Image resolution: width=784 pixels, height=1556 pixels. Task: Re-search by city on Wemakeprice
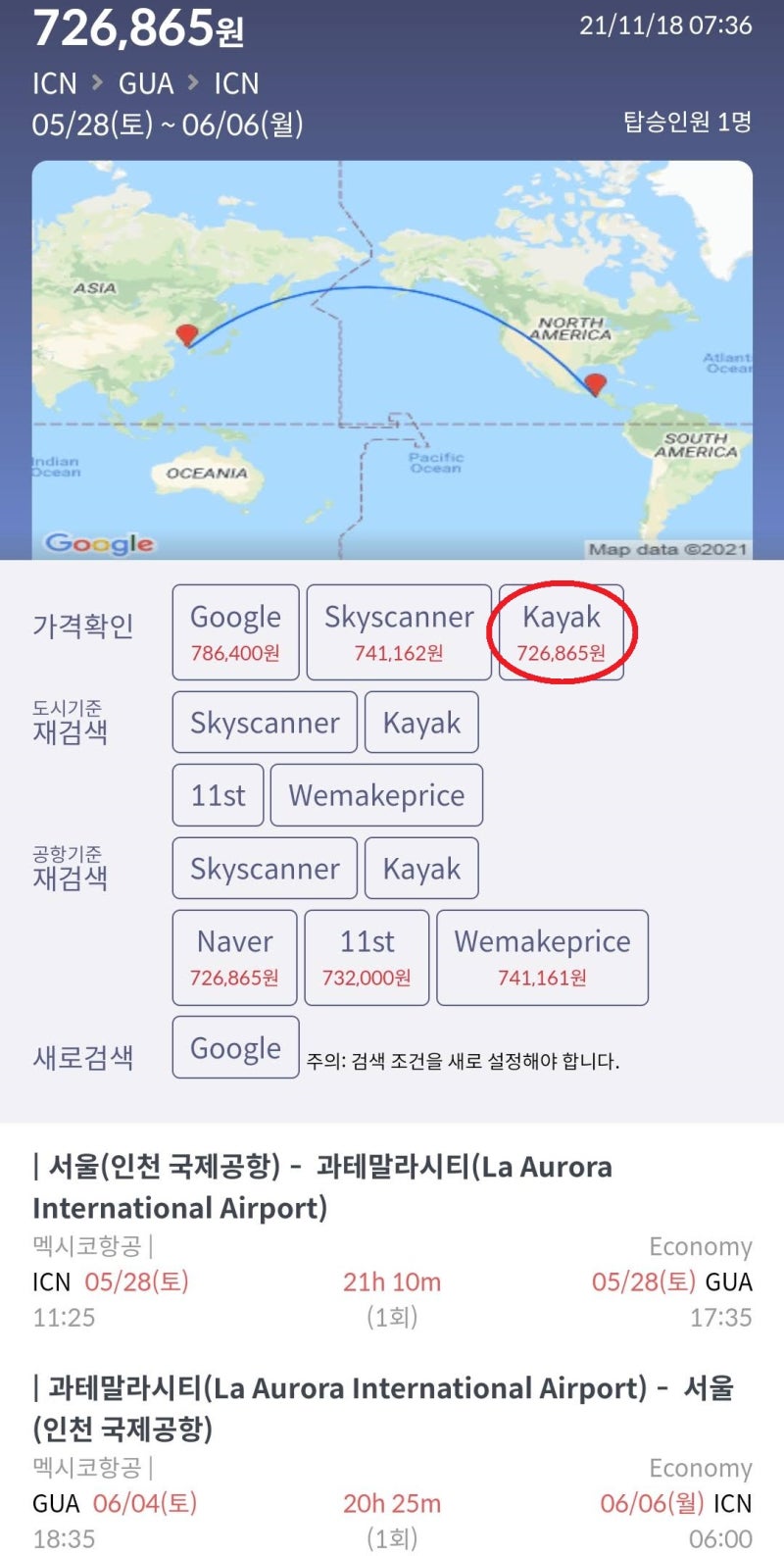pyautogui.click(x=376, y=795)
